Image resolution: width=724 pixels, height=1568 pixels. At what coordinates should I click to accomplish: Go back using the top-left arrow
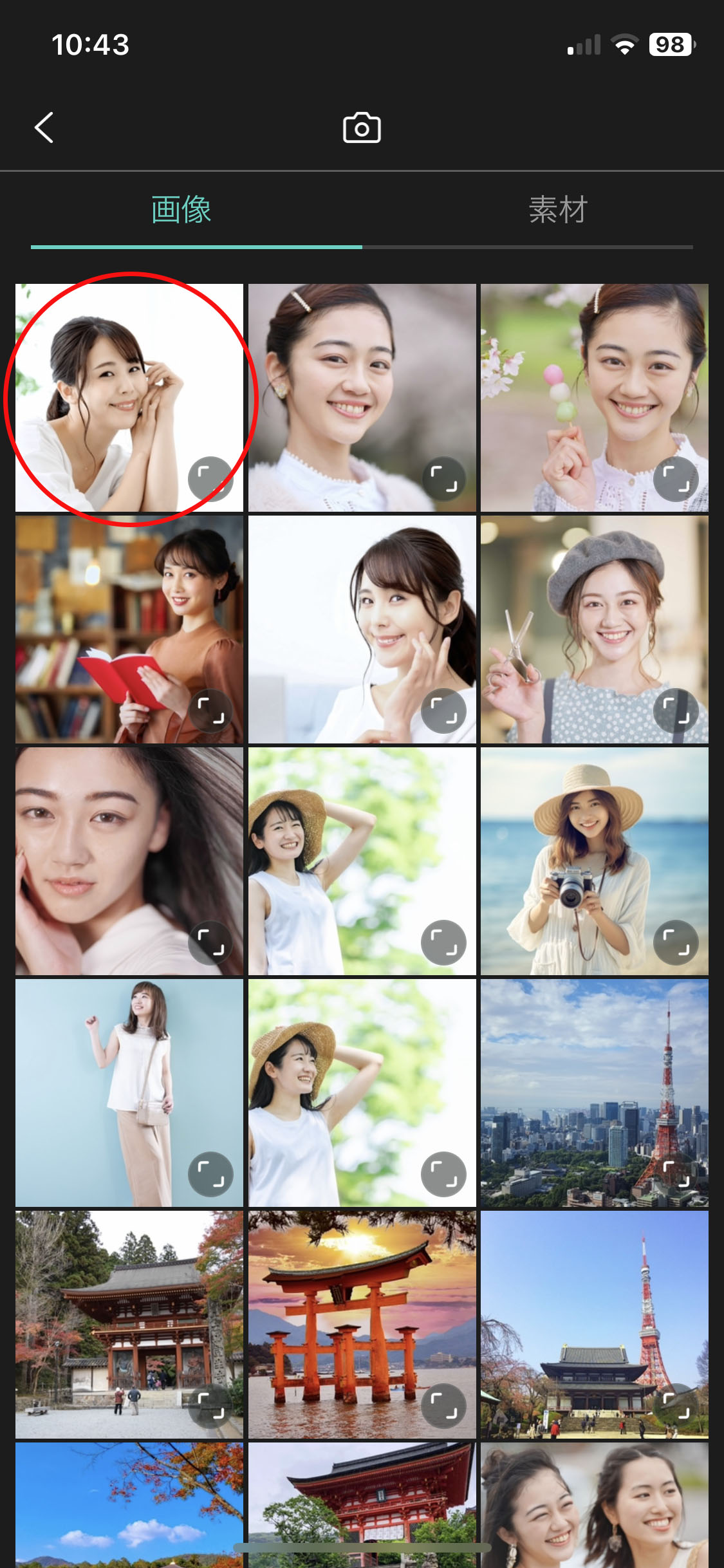44,127
